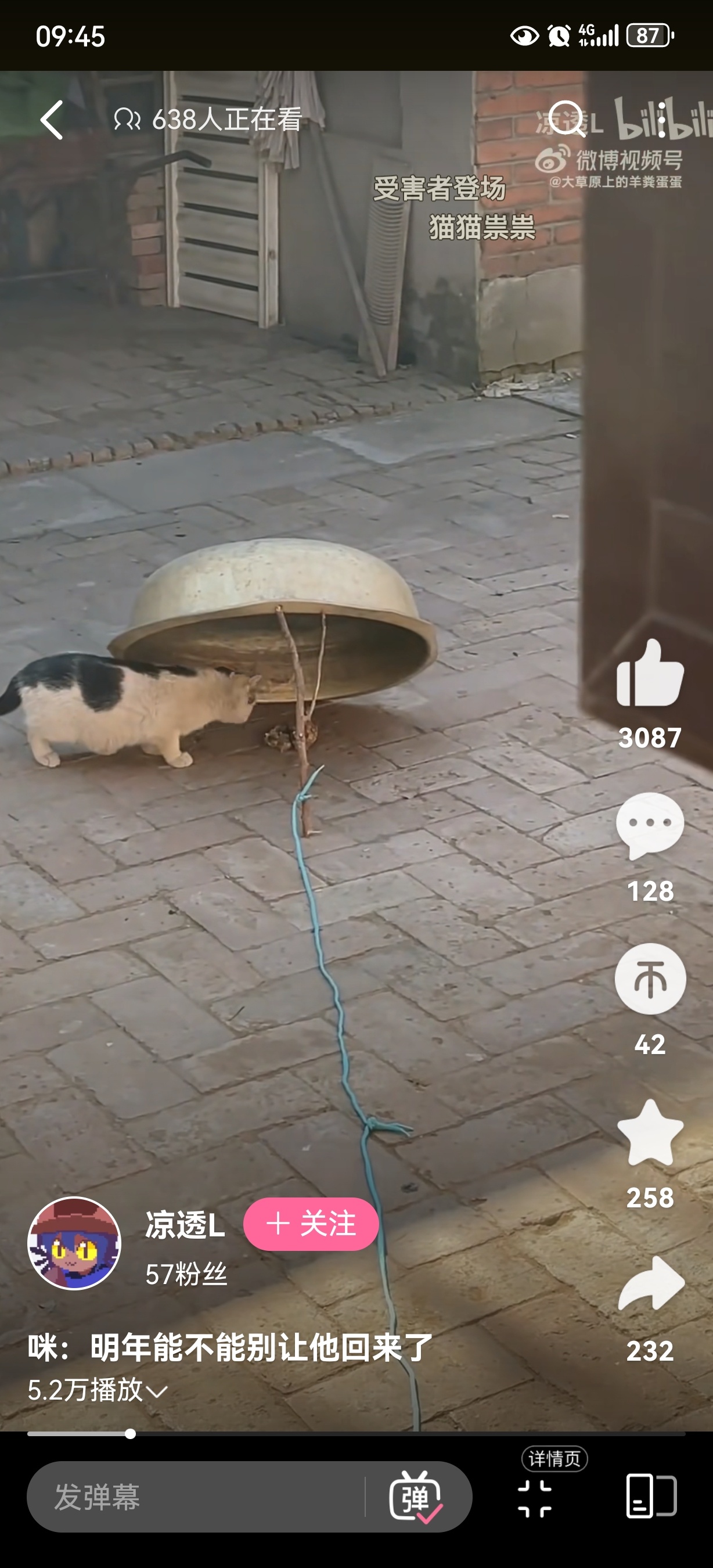Go back from the video

tap(52, 120)
